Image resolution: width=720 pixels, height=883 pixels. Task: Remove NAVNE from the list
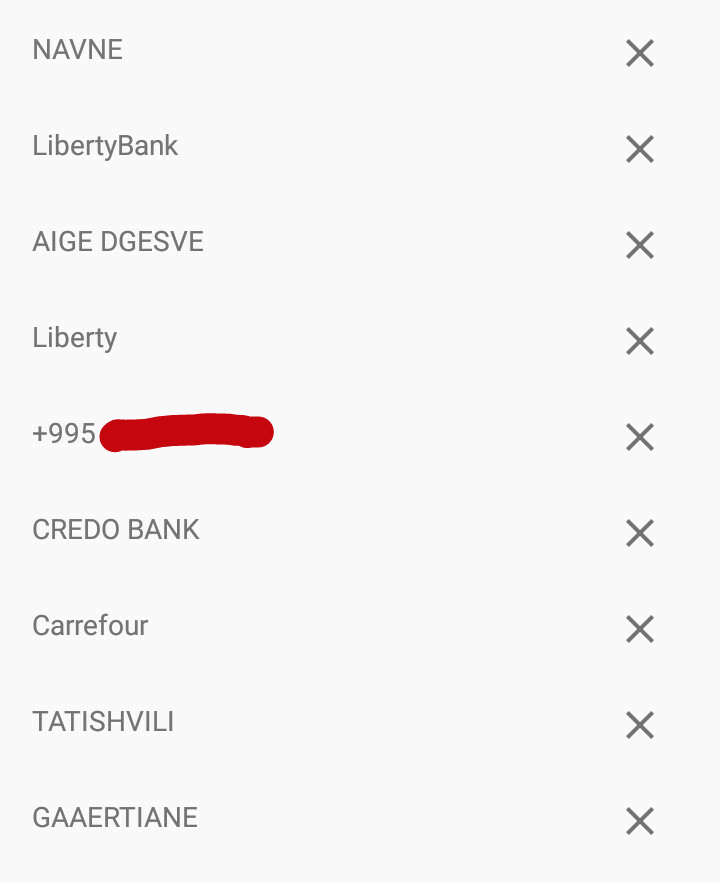[639, 54]
